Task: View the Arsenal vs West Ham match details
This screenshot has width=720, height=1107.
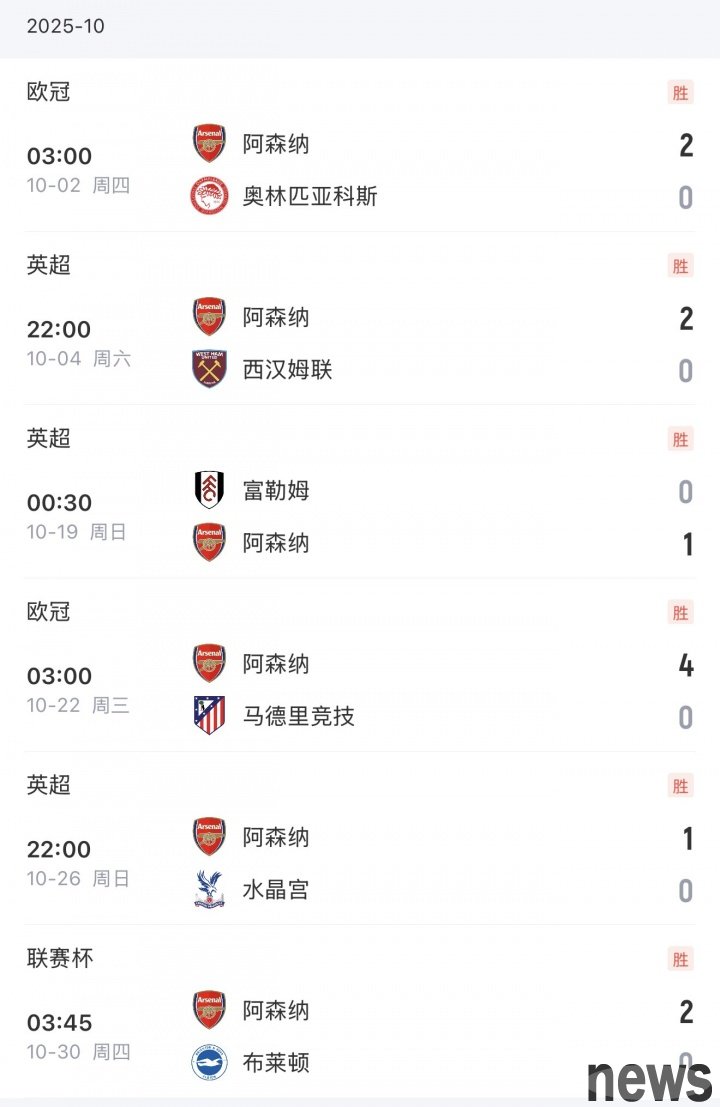Action: (360, 343)
